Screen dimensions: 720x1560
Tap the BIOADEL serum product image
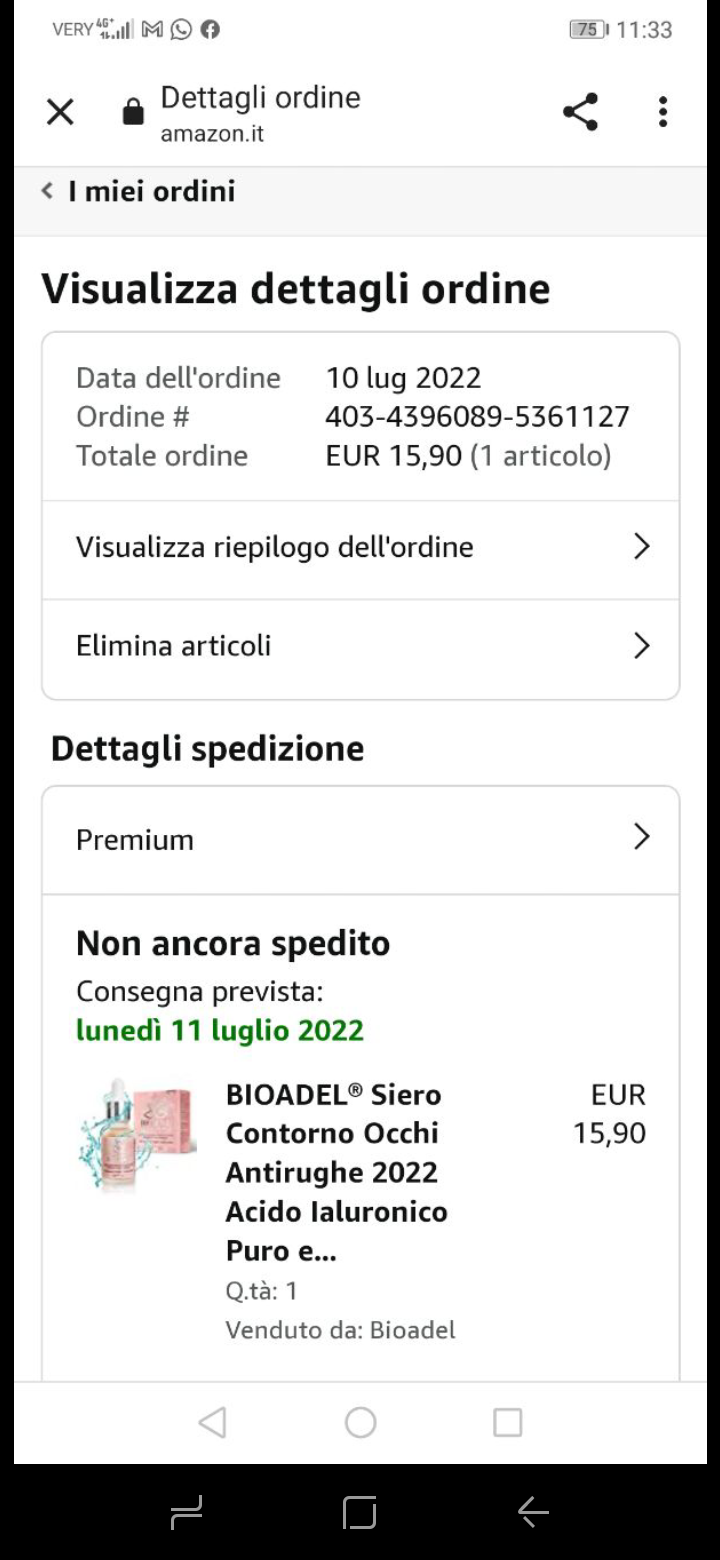(x=137, y=1134)
